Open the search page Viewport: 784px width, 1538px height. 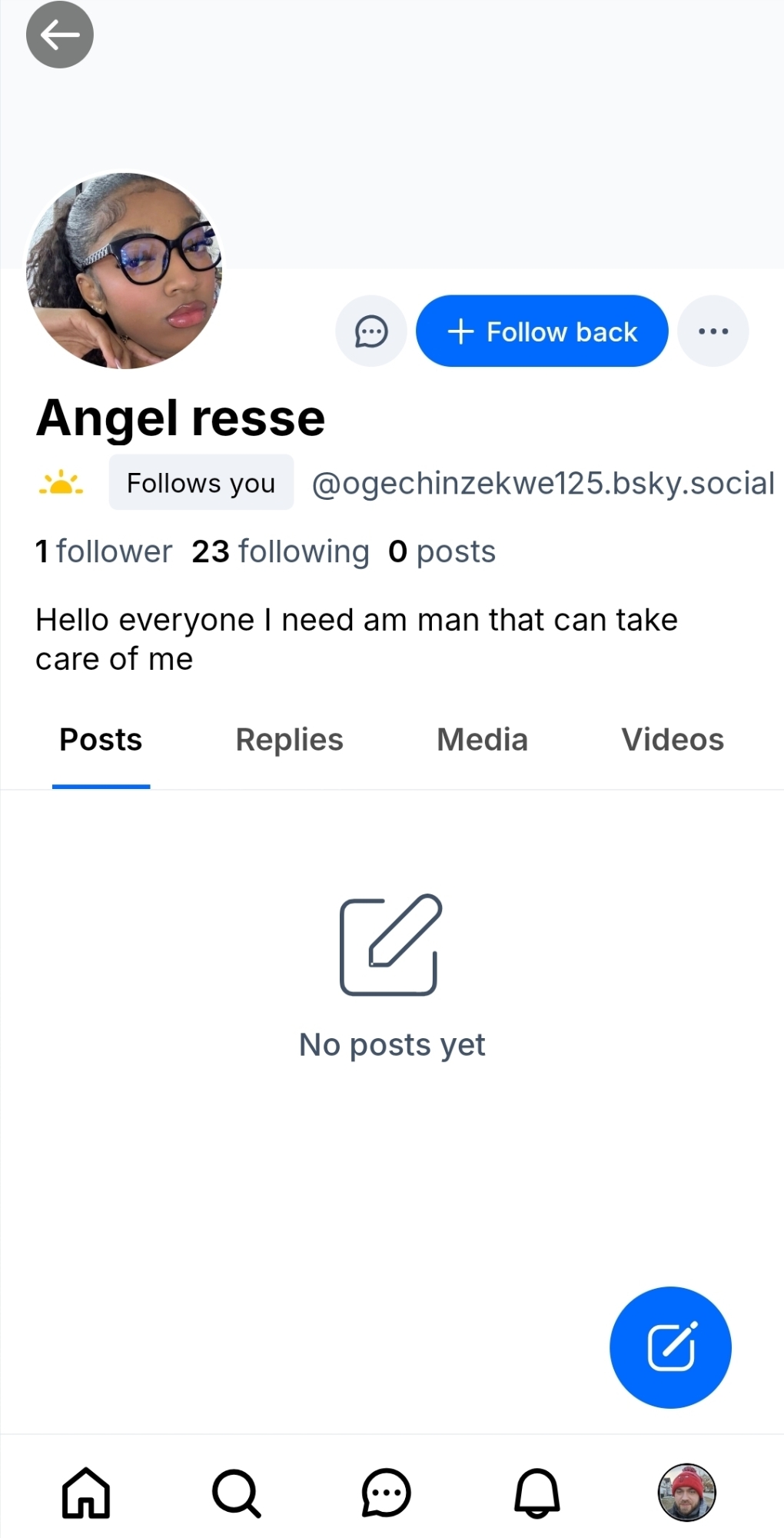pos(236,1493)
